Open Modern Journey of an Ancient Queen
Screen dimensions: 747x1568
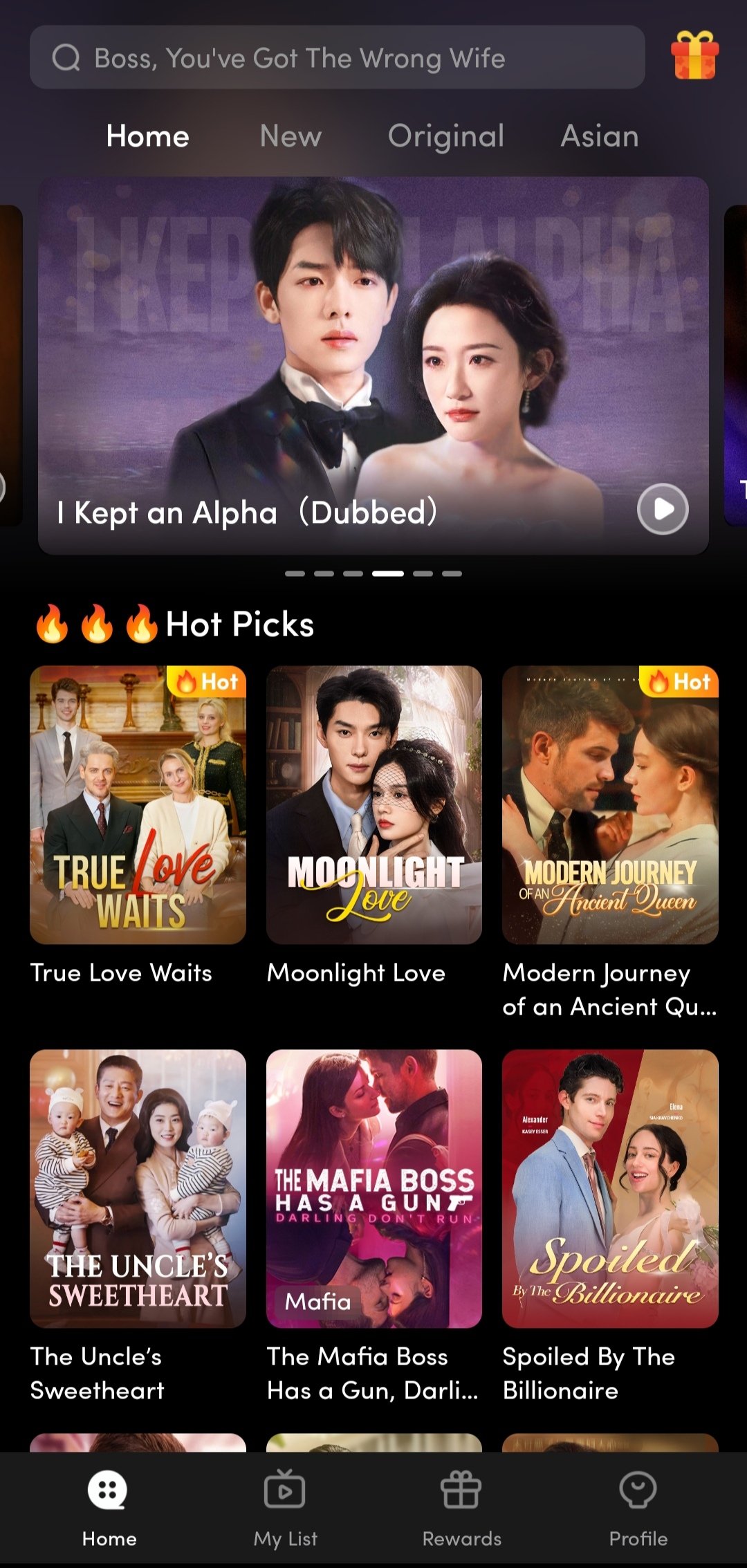click(x=610, y=804)
